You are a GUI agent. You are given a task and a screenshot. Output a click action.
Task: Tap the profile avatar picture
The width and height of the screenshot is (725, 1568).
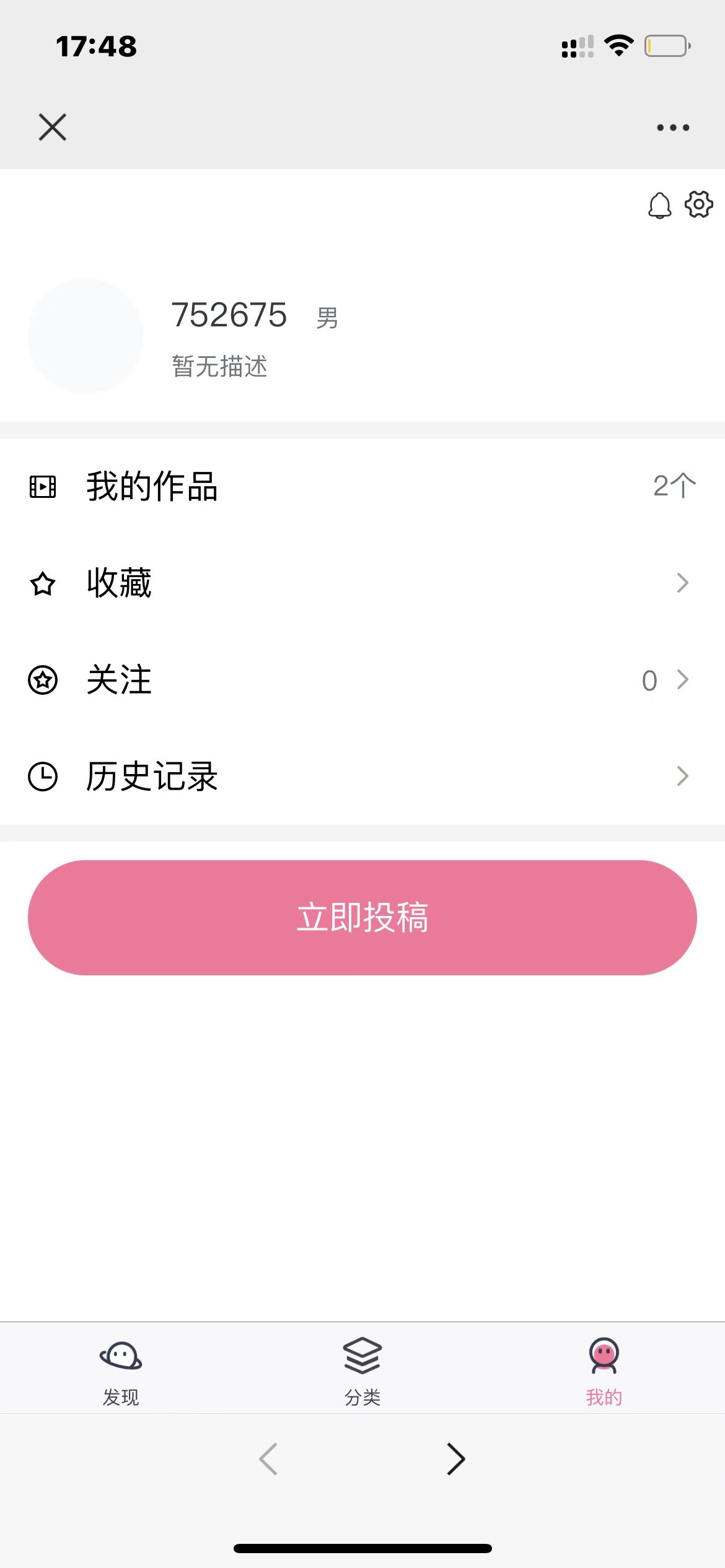(x=86, y=336)
